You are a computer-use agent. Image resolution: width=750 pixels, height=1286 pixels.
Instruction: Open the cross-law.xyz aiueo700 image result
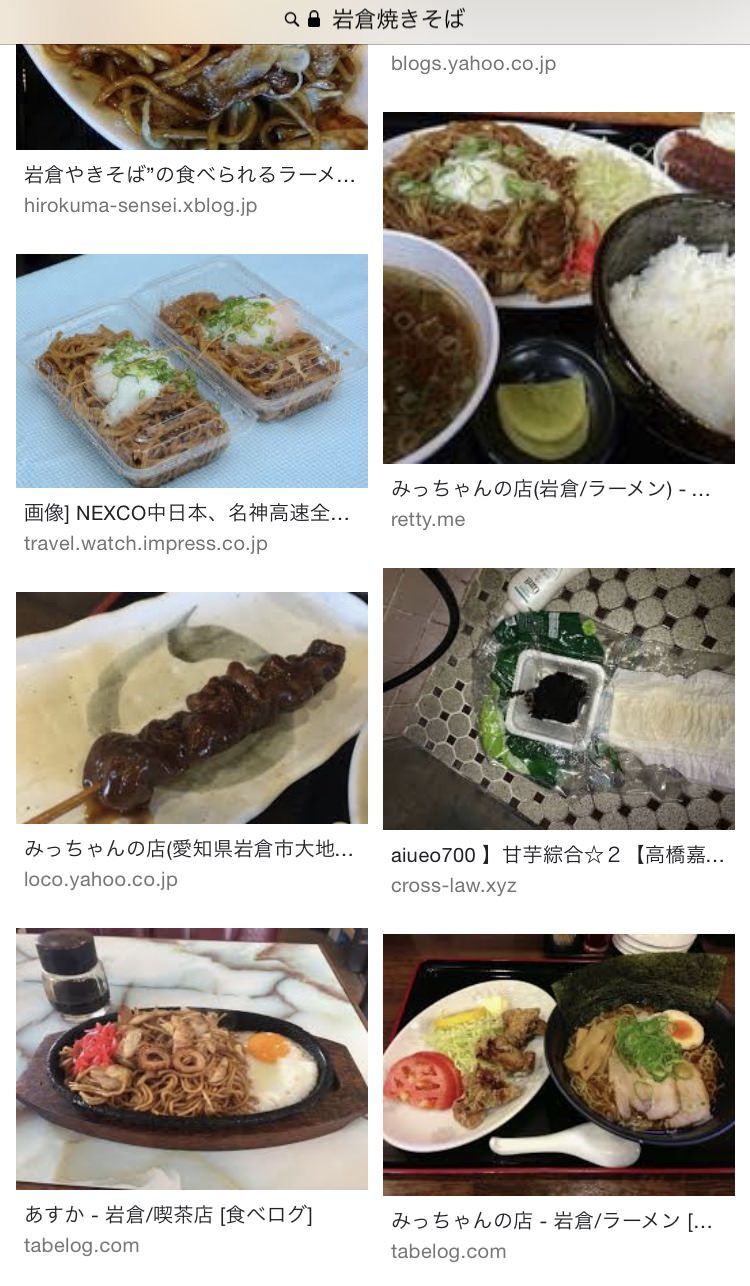[x=559, y=699]
